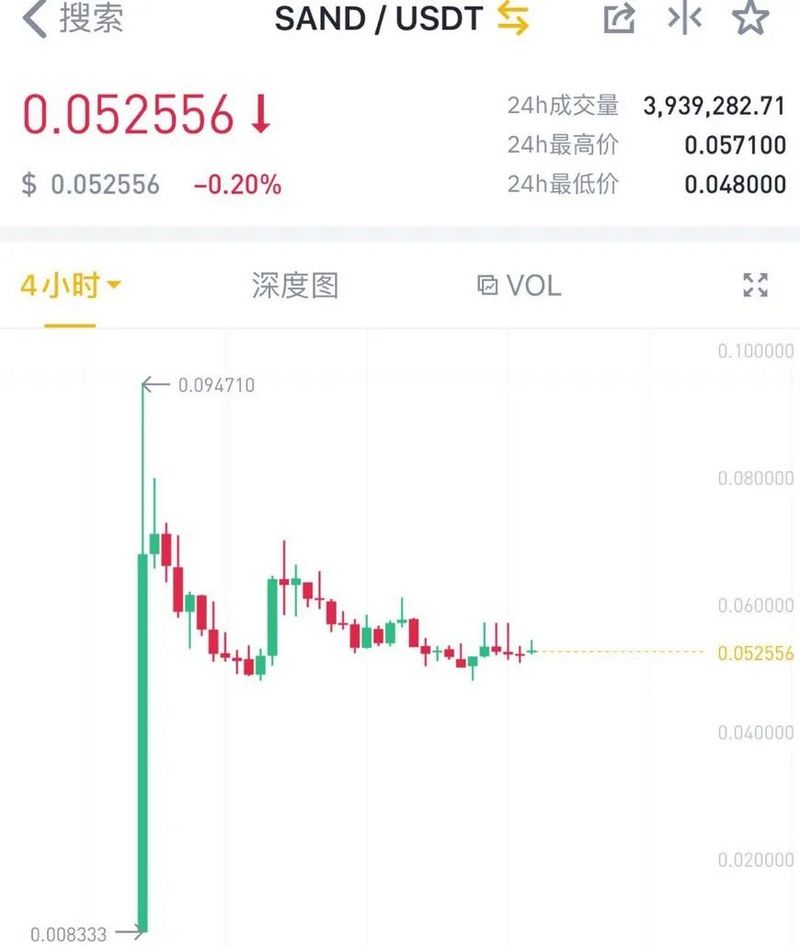
Task: Click the small chart icon beside the VOL label
Action: pos(487,285)
